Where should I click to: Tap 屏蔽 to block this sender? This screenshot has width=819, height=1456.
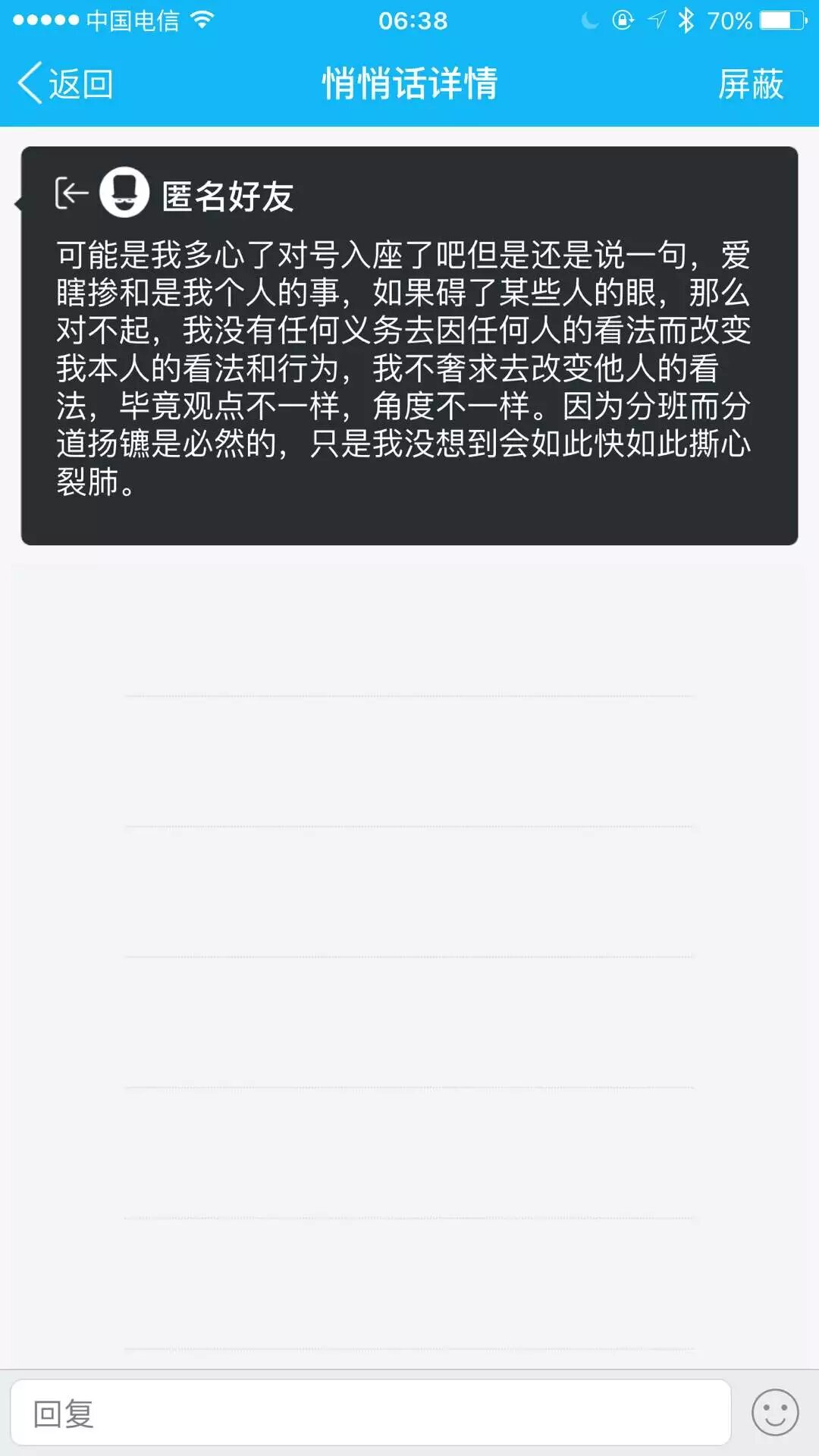pyautogui.click(x=750, y=83)
